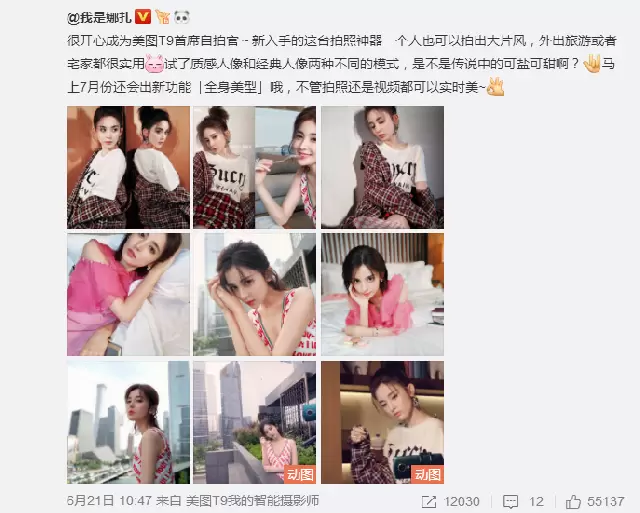Open the photo with skyscrapers behind the woman
The width and height of the screenshot is (640, 513).
(128, 422)
